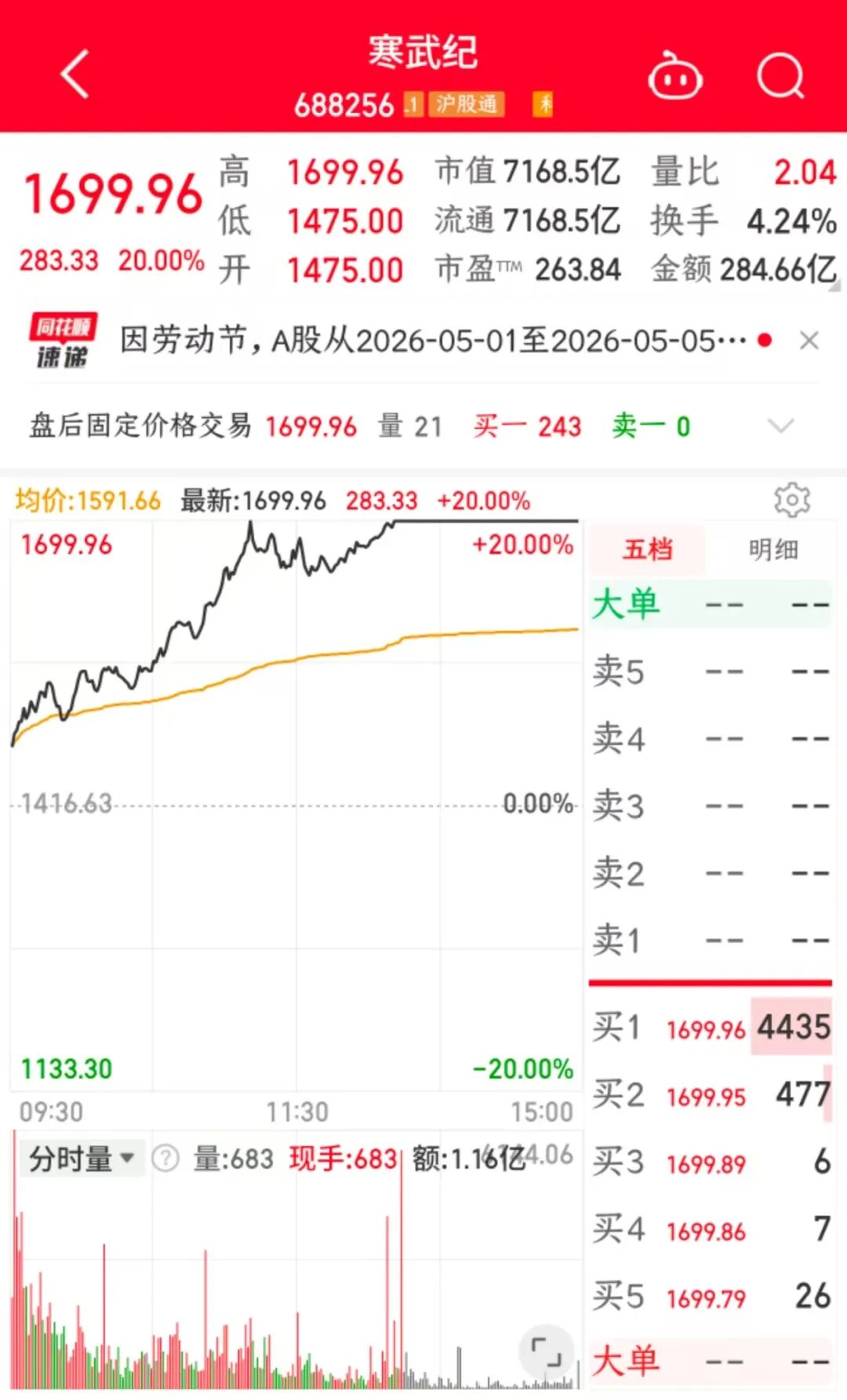Go back using the top-left arrow

(x=75, y=75)
